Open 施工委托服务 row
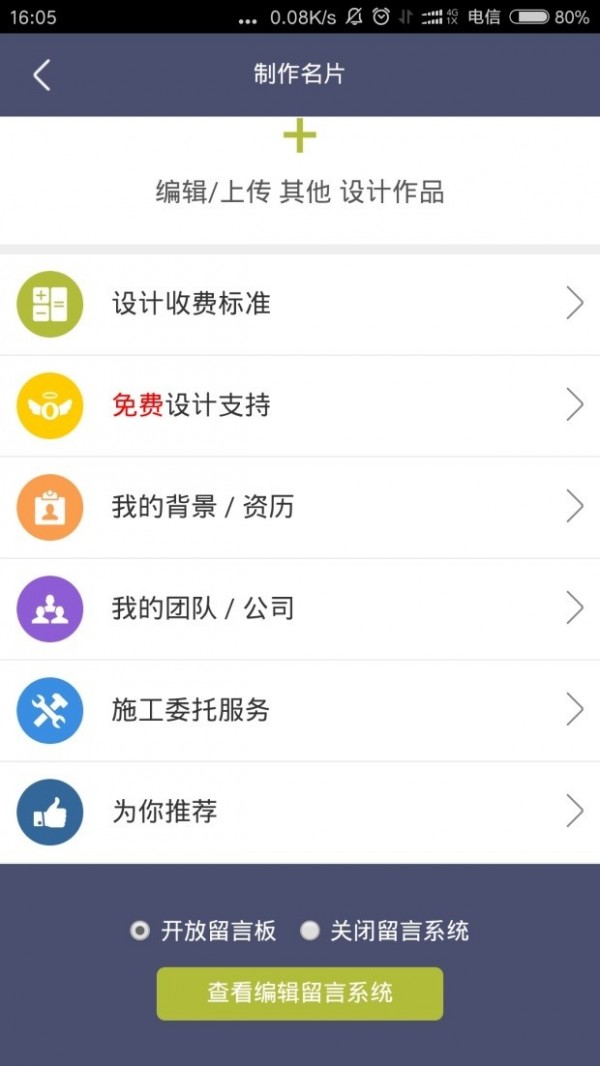Image resolution: width=600 pixels, height=1066 pixels. point(300,710)
